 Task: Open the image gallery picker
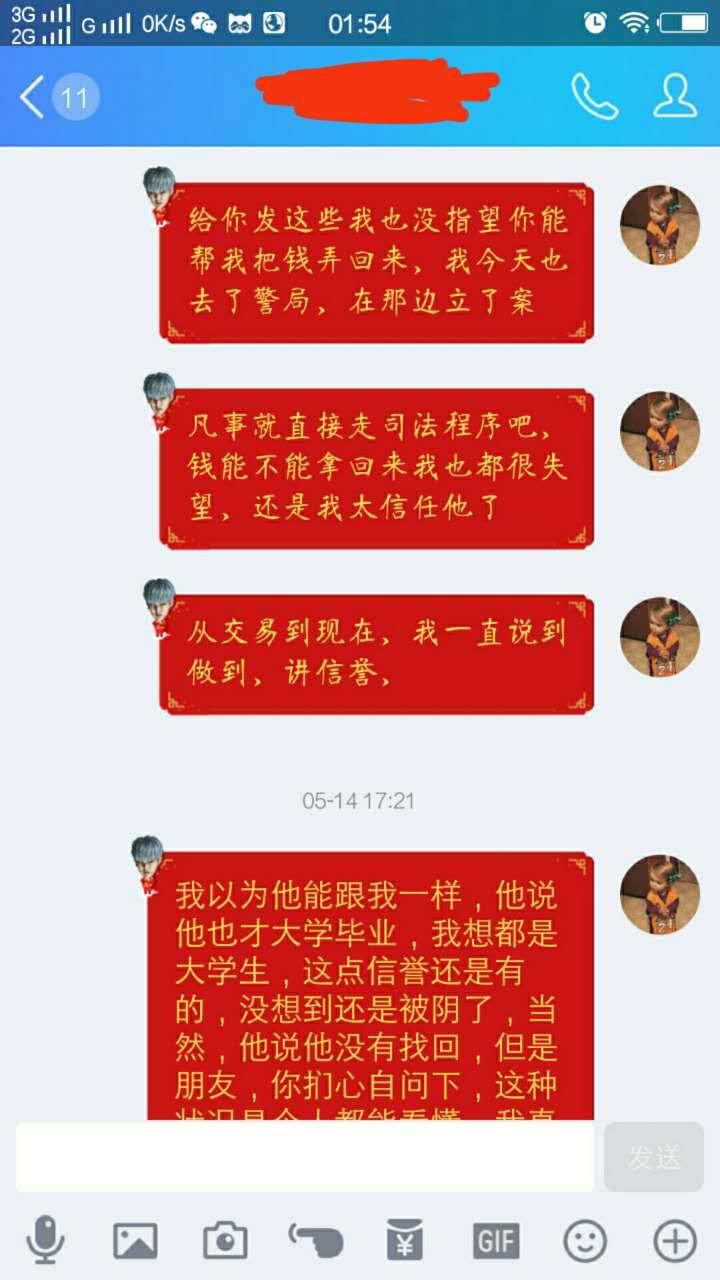pyautogui.click(x=135, y=1241)
